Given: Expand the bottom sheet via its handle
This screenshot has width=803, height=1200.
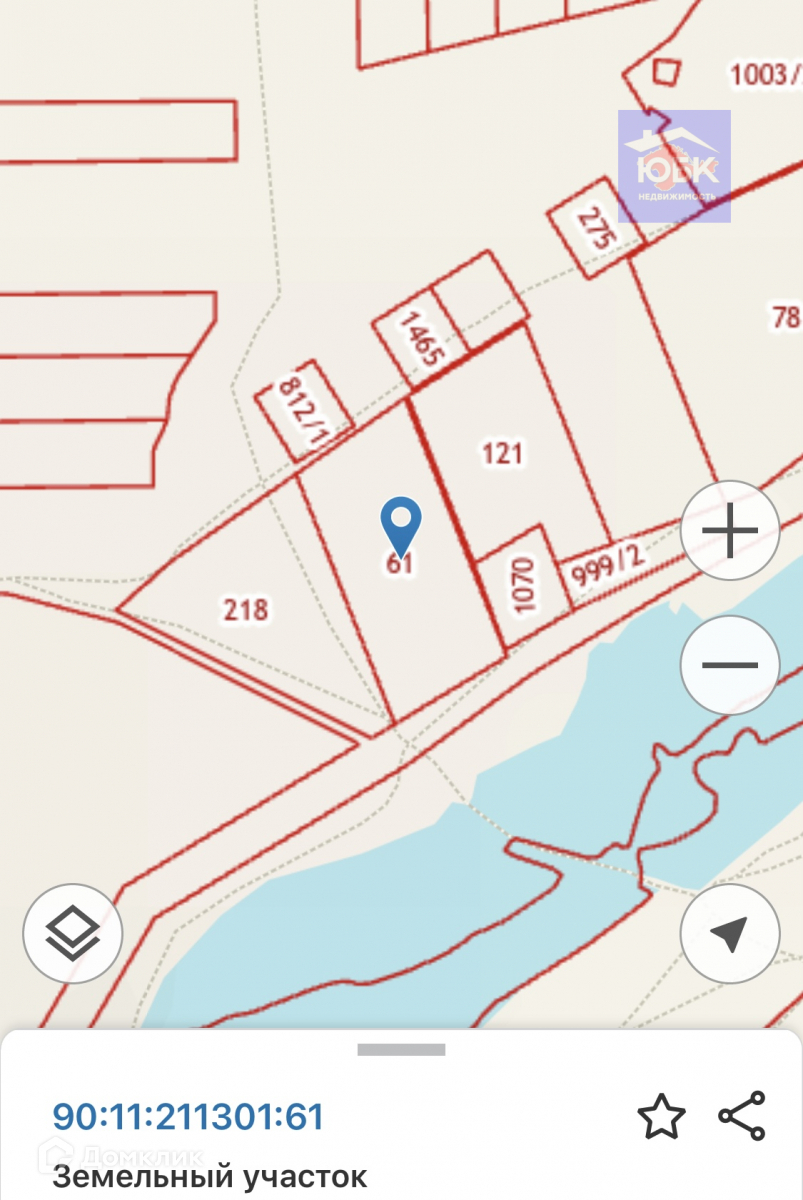Looking at the screenshot, I should click(401, 1049).
